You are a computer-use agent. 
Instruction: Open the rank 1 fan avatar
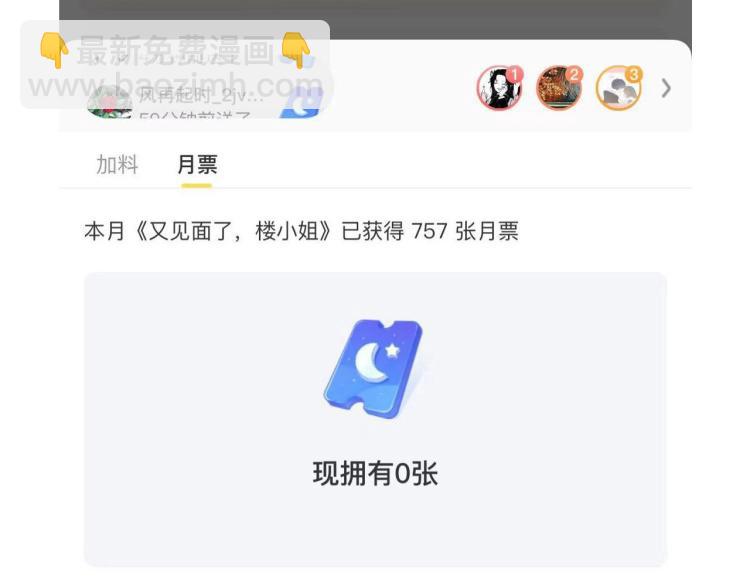(498, 89)
